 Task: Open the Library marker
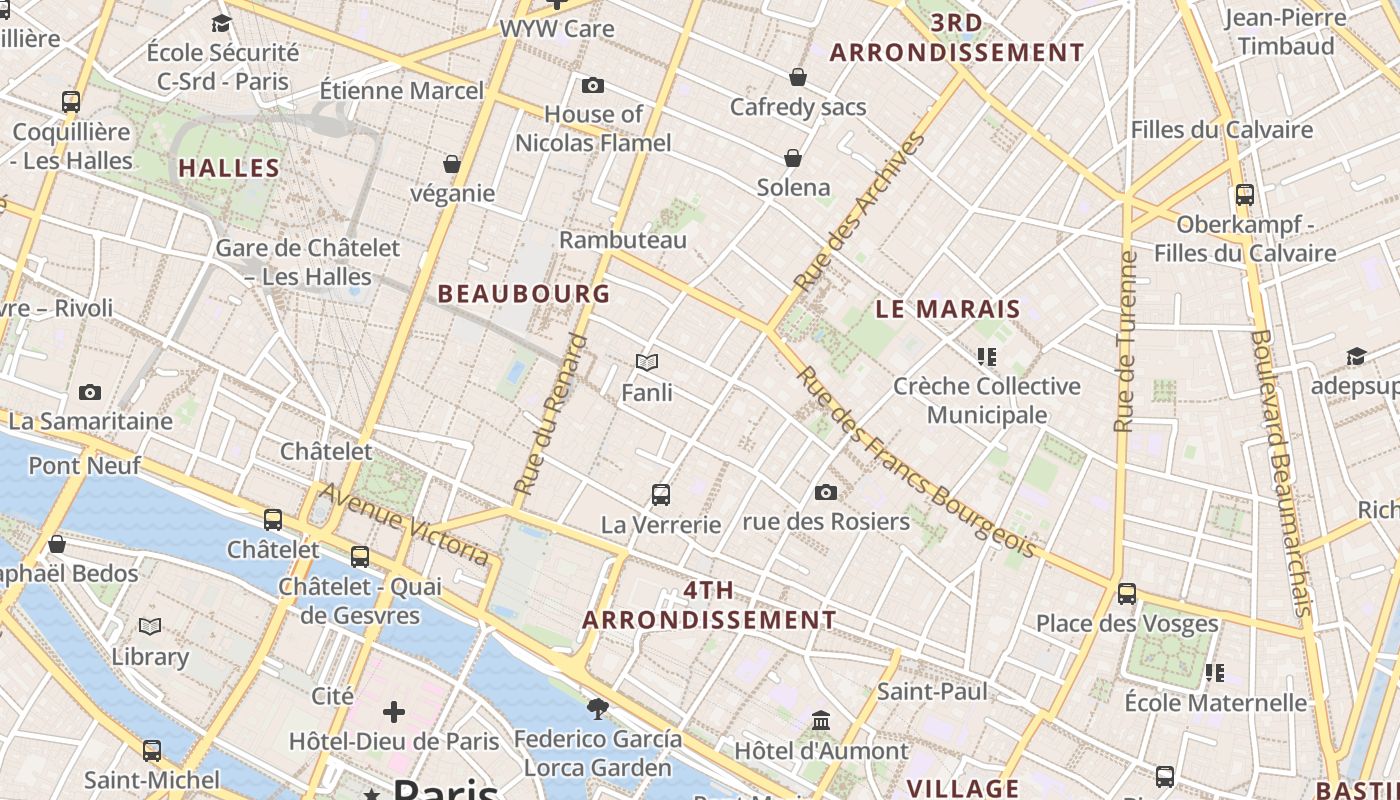(x=150, y=627)
